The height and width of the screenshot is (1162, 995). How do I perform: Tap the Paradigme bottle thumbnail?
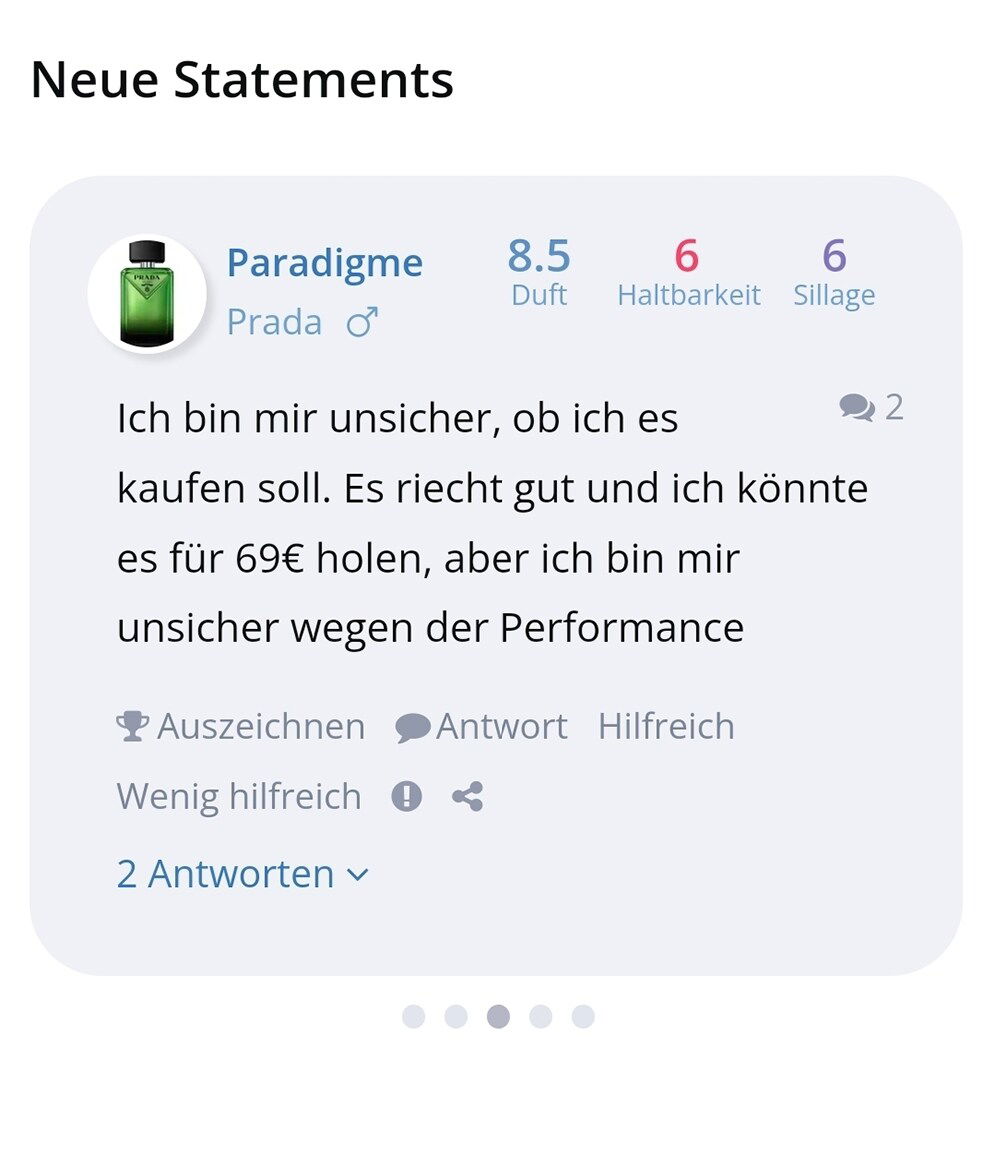147,294
